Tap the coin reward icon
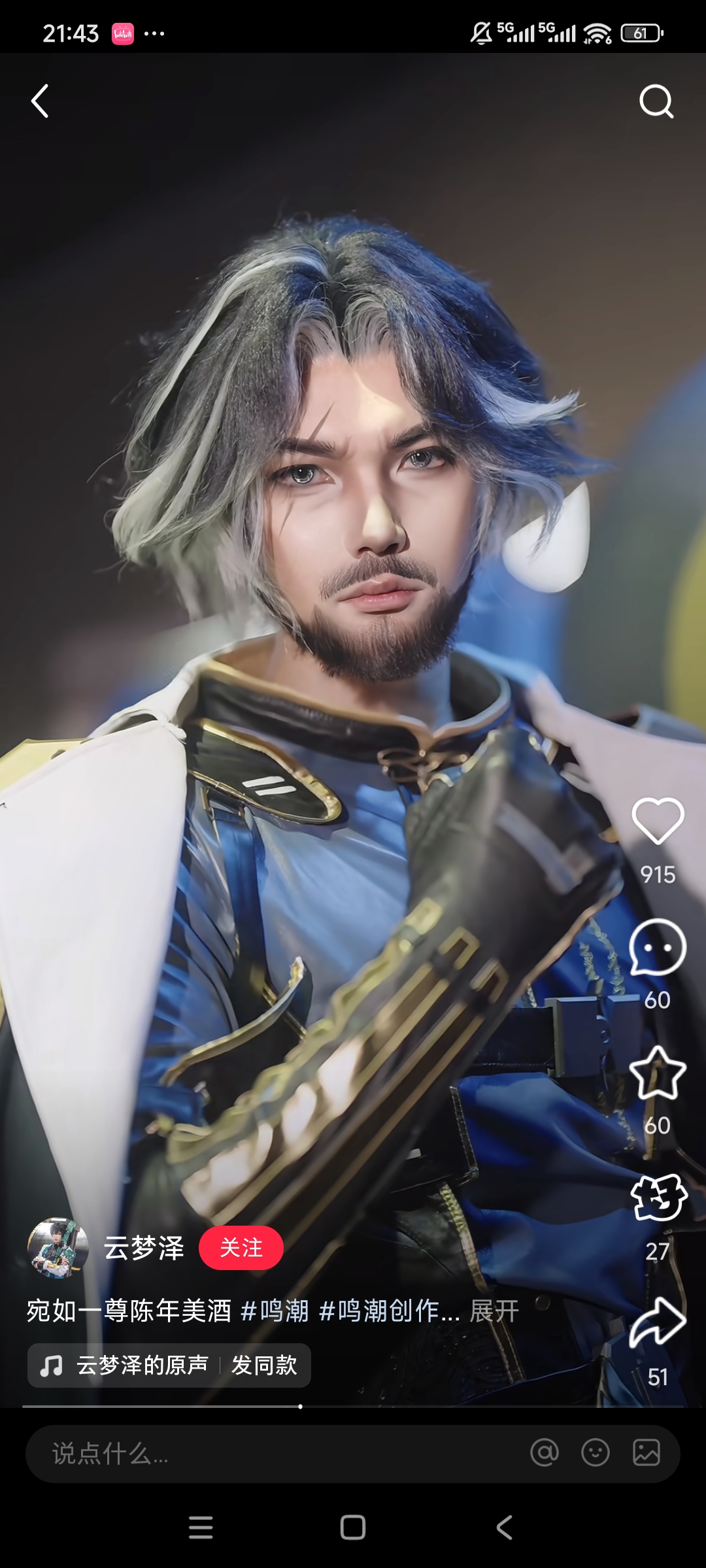 pos(658,1199)
